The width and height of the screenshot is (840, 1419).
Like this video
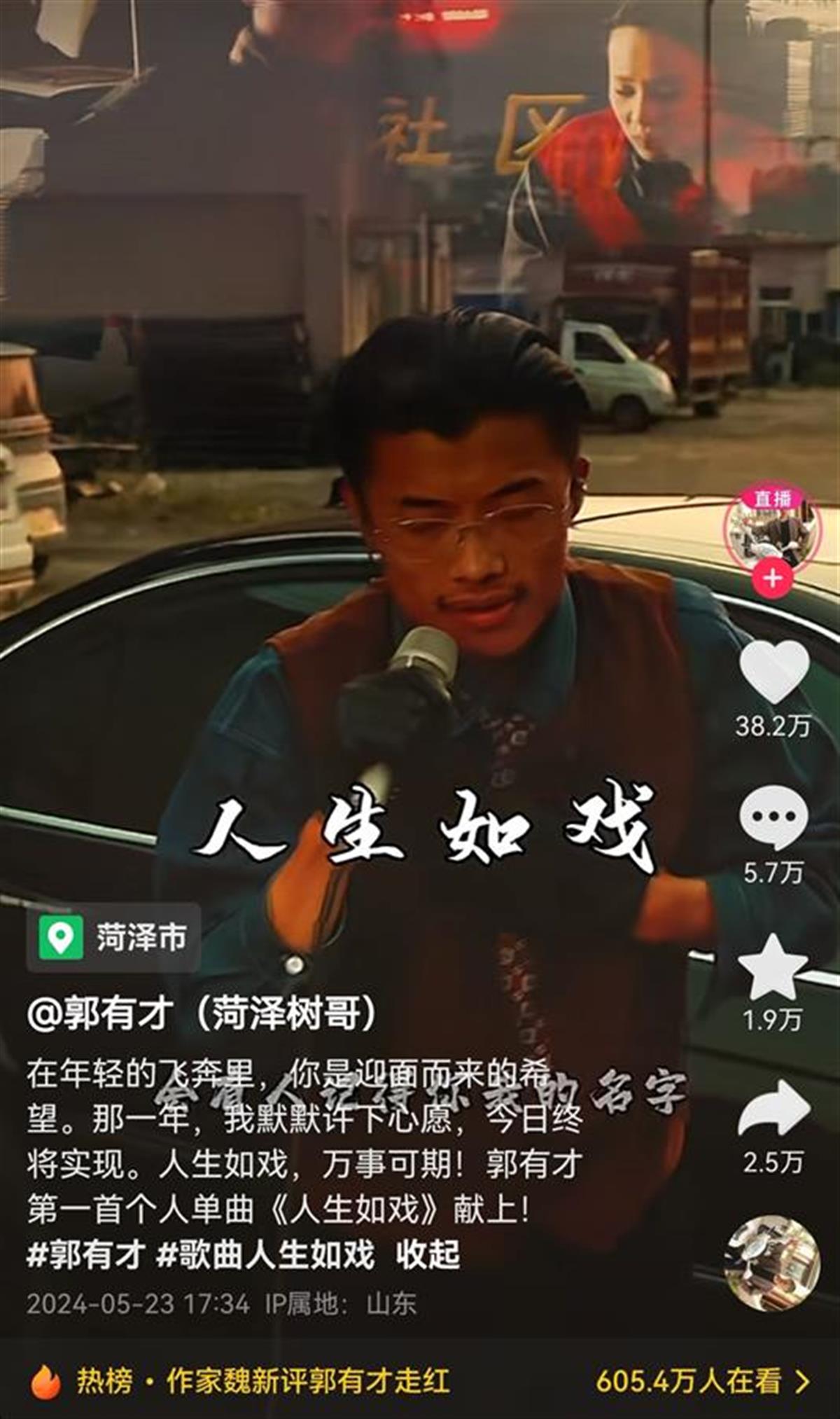773,672
